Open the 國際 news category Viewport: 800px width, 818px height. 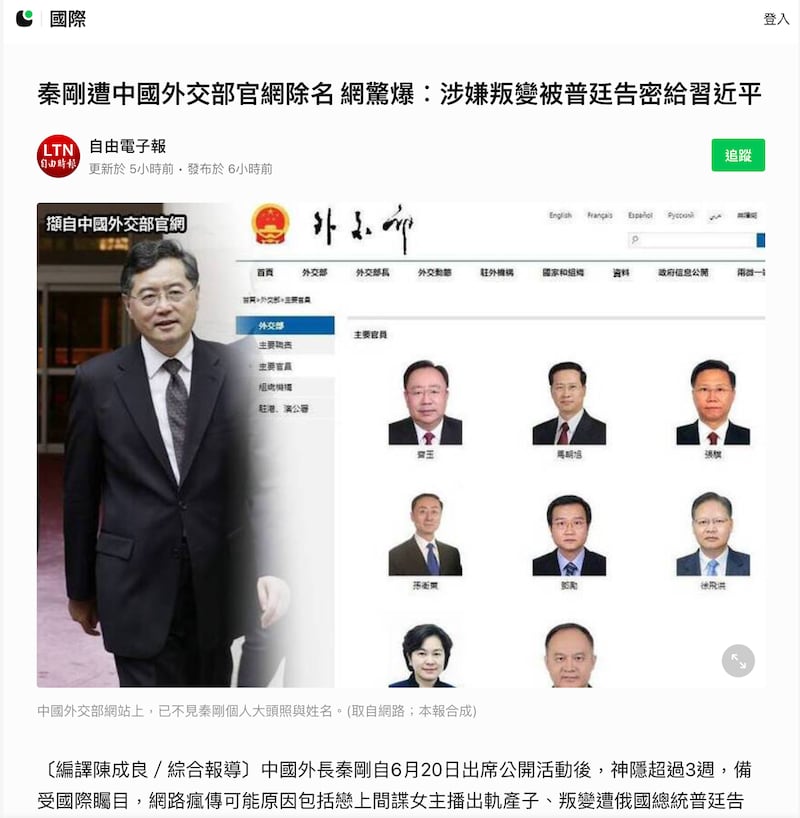coord(68,19)
